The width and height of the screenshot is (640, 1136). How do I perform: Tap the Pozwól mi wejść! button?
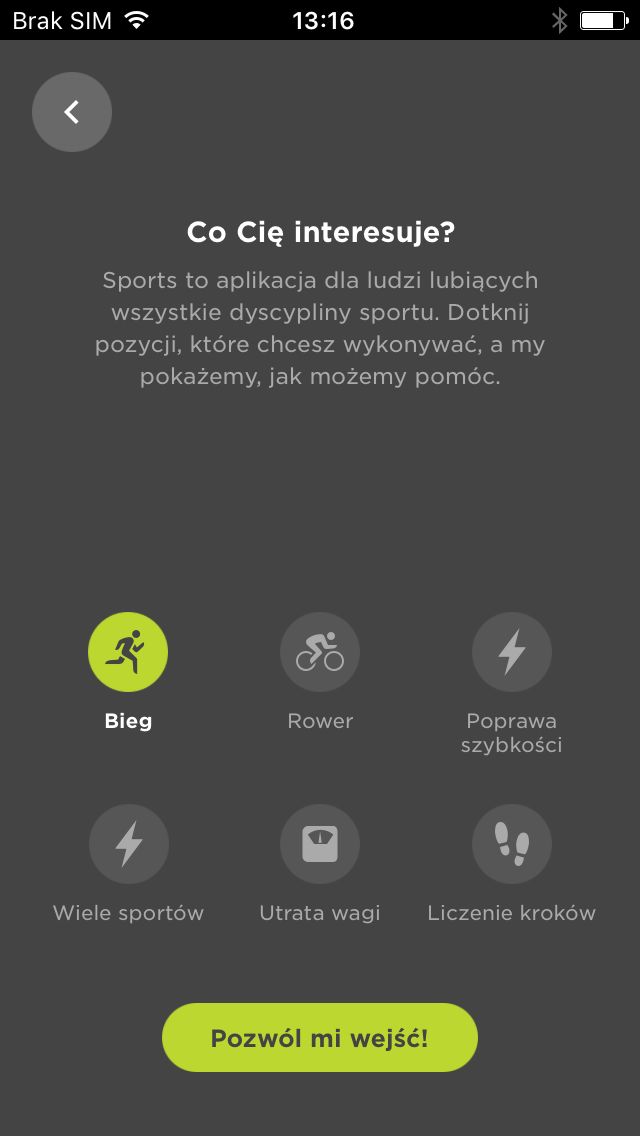point(320,1037)
